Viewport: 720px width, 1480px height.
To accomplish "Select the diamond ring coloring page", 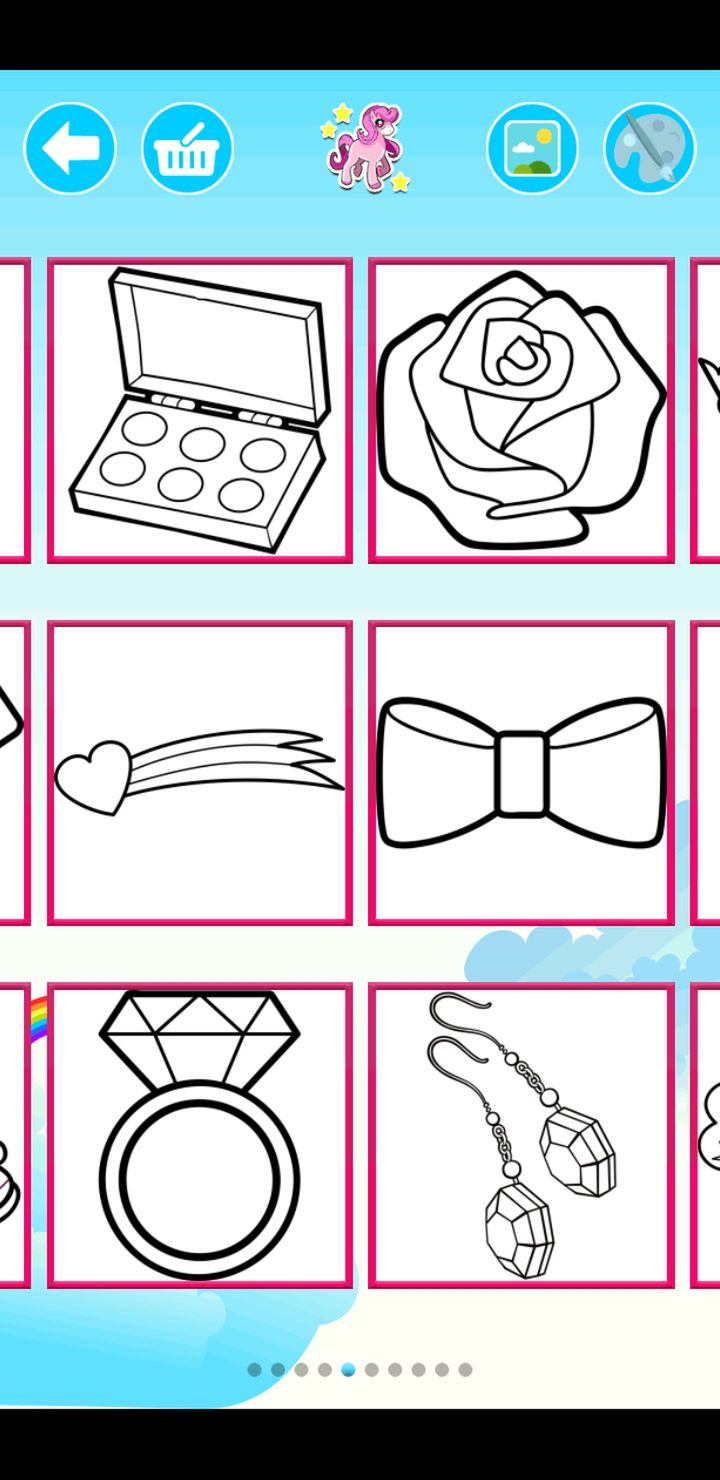I will [x=200, y=1136].
